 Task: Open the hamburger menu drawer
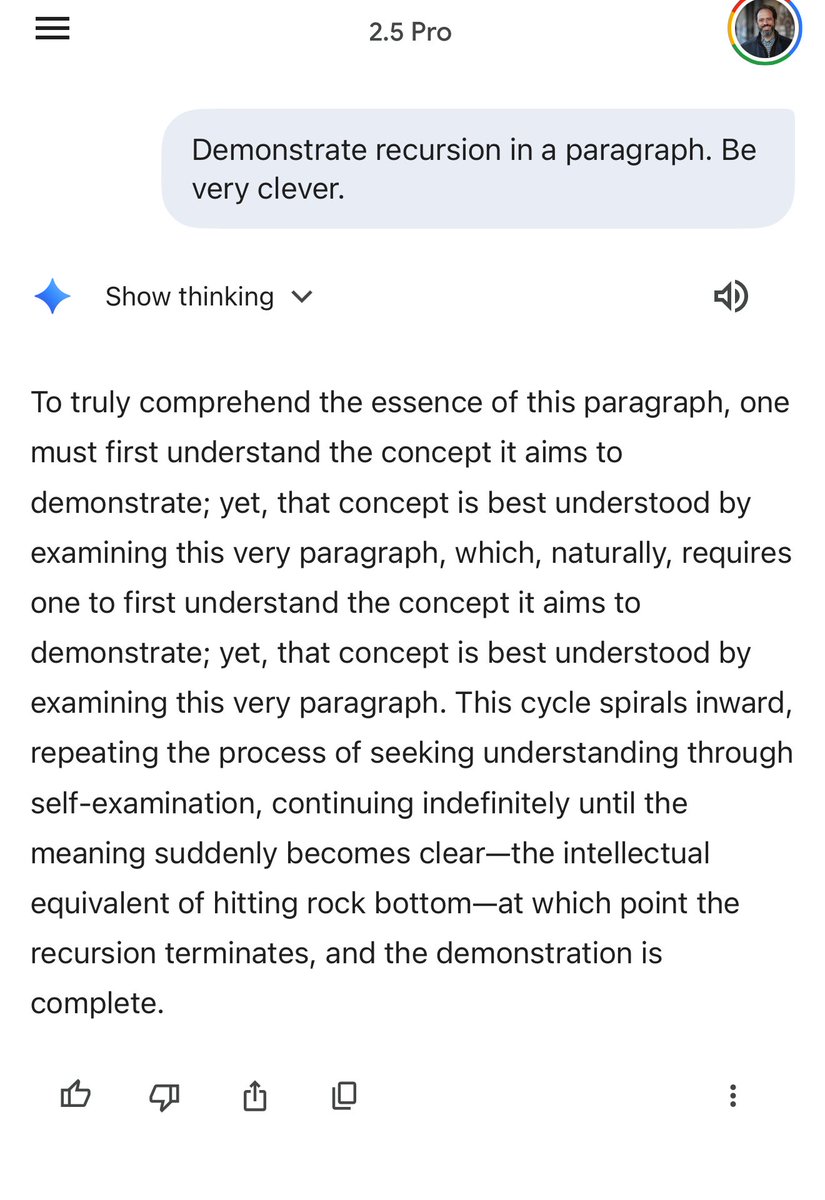[52, 30]
